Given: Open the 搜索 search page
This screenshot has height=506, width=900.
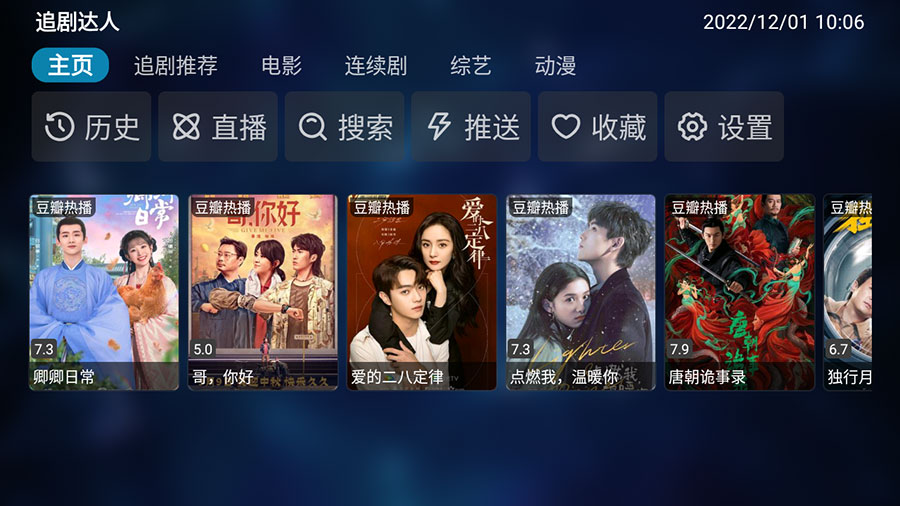Looking at the screenshot, I should [x=345, y=127].
